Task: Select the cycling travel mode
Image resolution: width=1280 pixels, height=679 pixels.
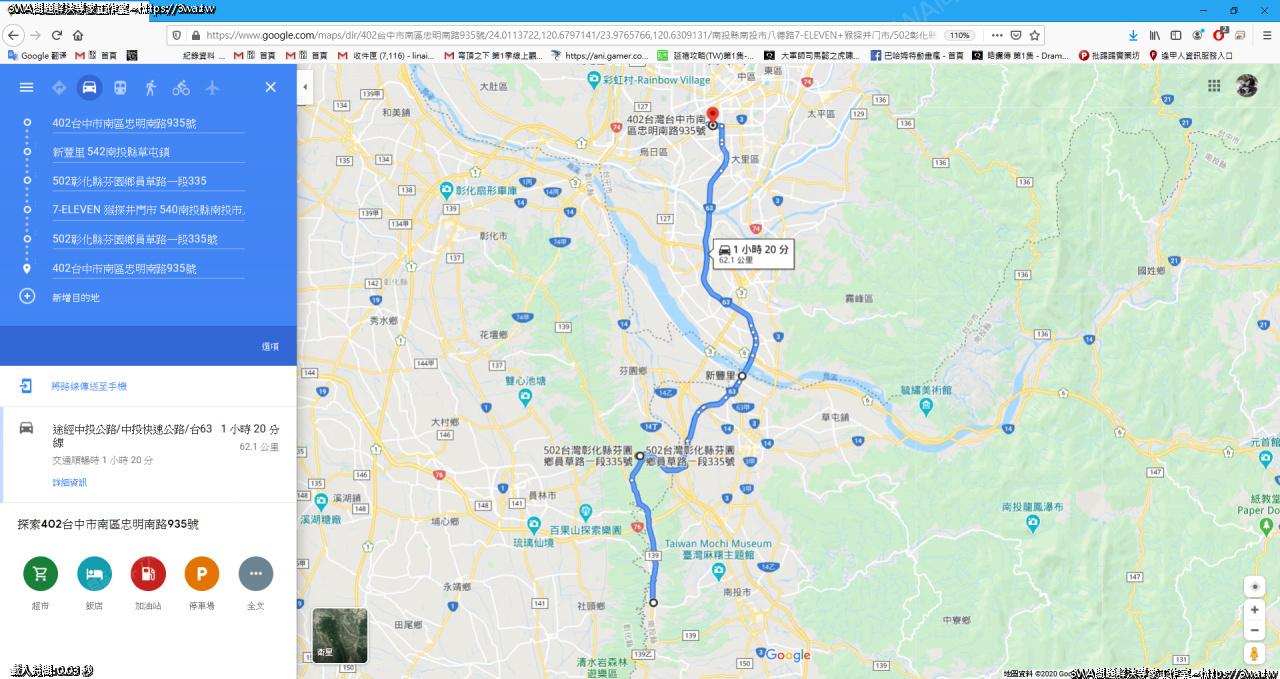Action: (x=181, y=87)
